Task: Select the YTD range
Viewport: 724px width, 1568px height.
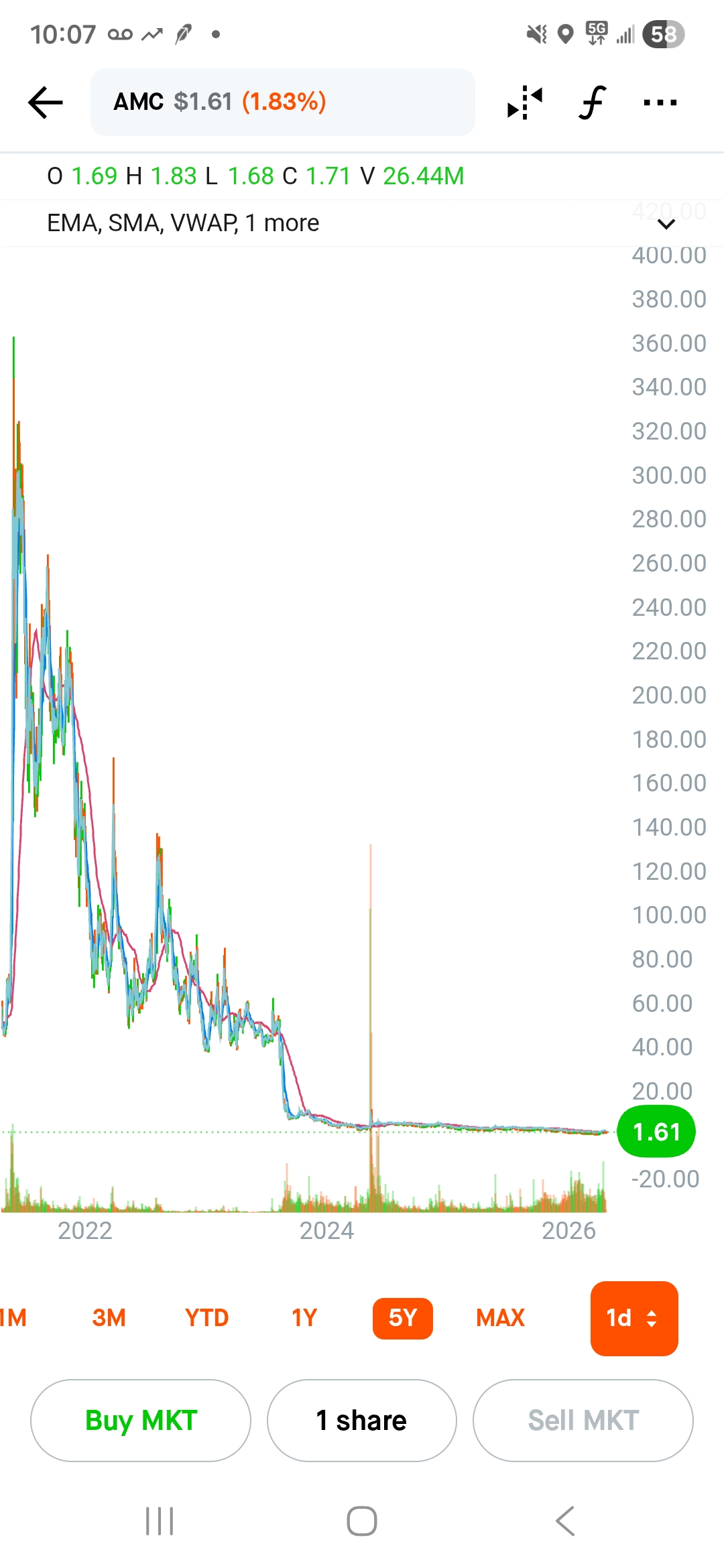Action: click(207, 1318)
